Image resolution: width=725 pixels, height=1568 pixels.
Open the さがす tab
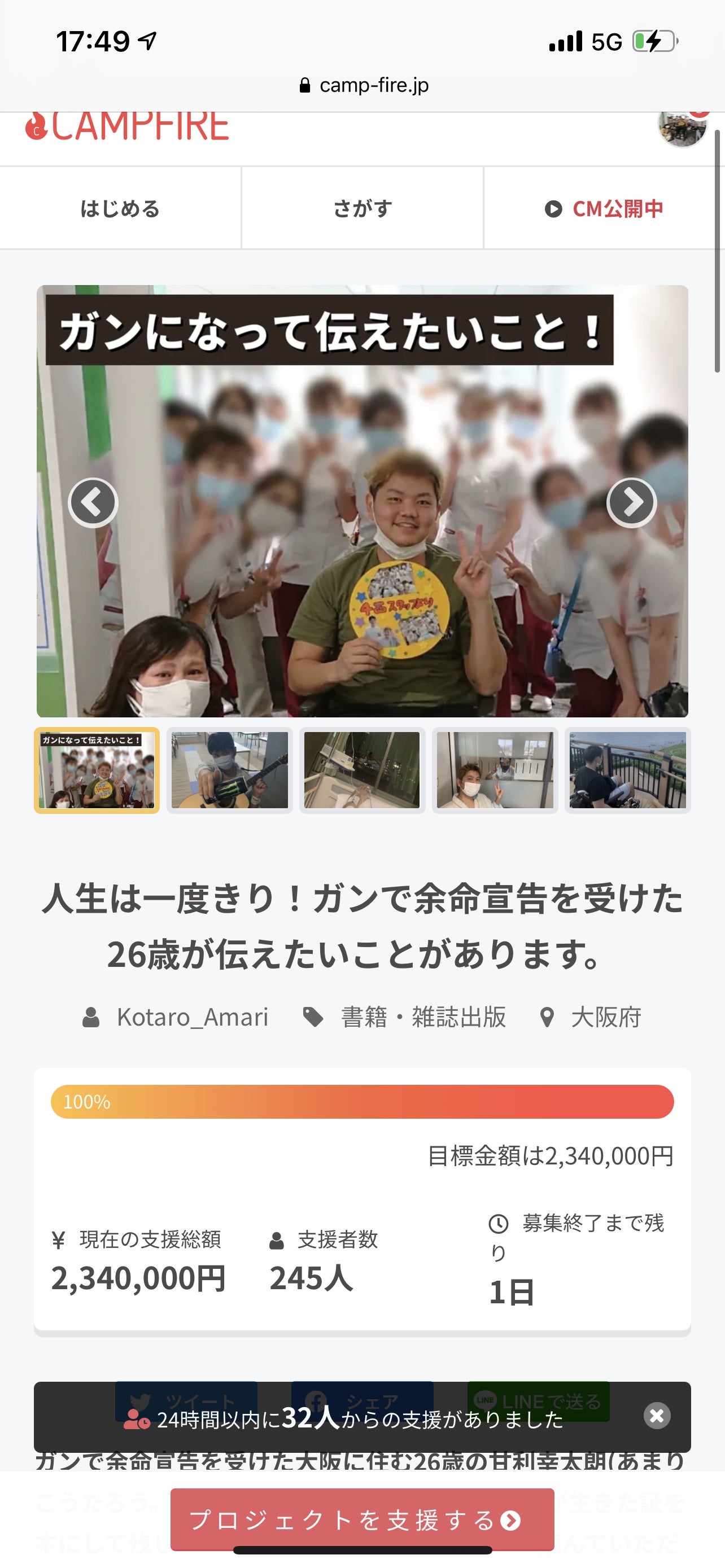362,209
